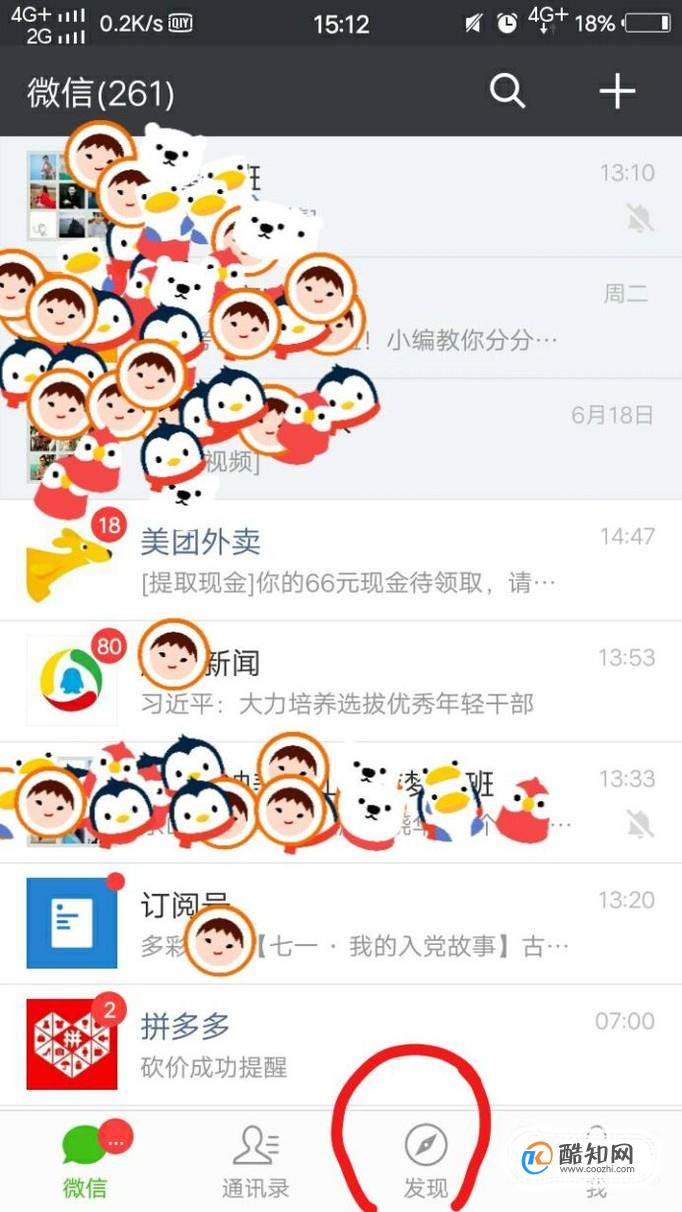Image resolution: width=682 pixels, height=1212 pixels.
Task: Switch to the 通讯录 tab
Action: (256, 1162)
